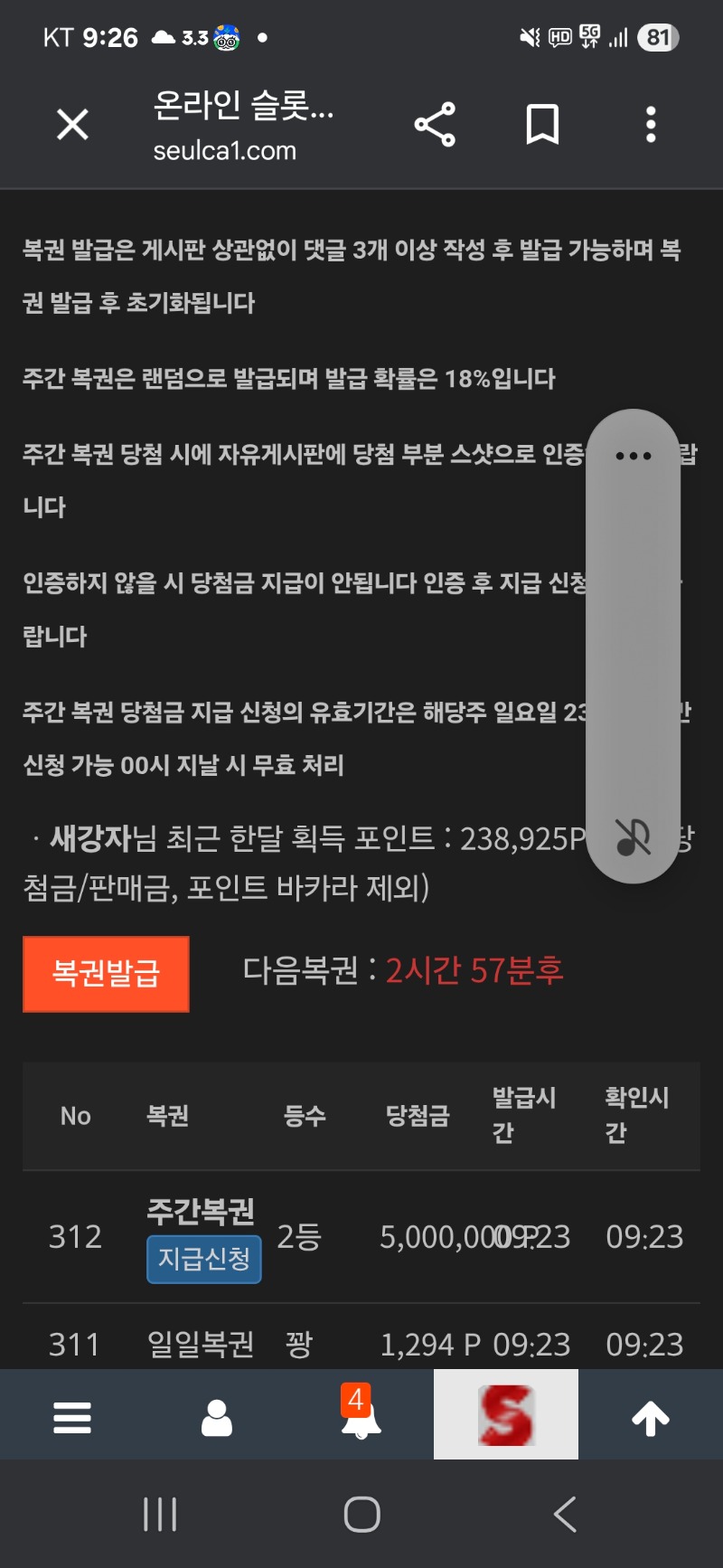This screenshot has height=1568, width=723.
Task: Close the in-app browser tab
Action: tap(72, 125)
